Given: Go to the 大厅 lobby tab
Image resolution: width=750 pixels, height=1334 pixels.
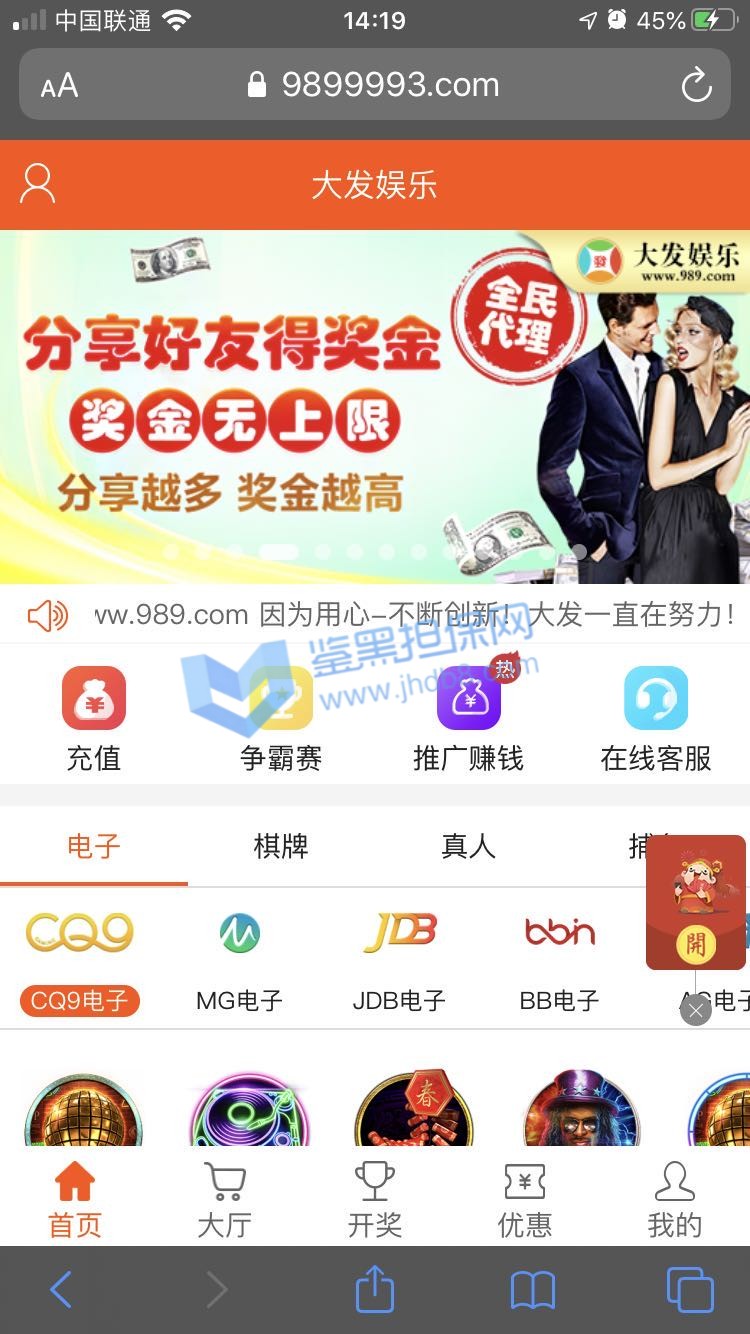Looking at the screenshot, I should [225, 1200].
